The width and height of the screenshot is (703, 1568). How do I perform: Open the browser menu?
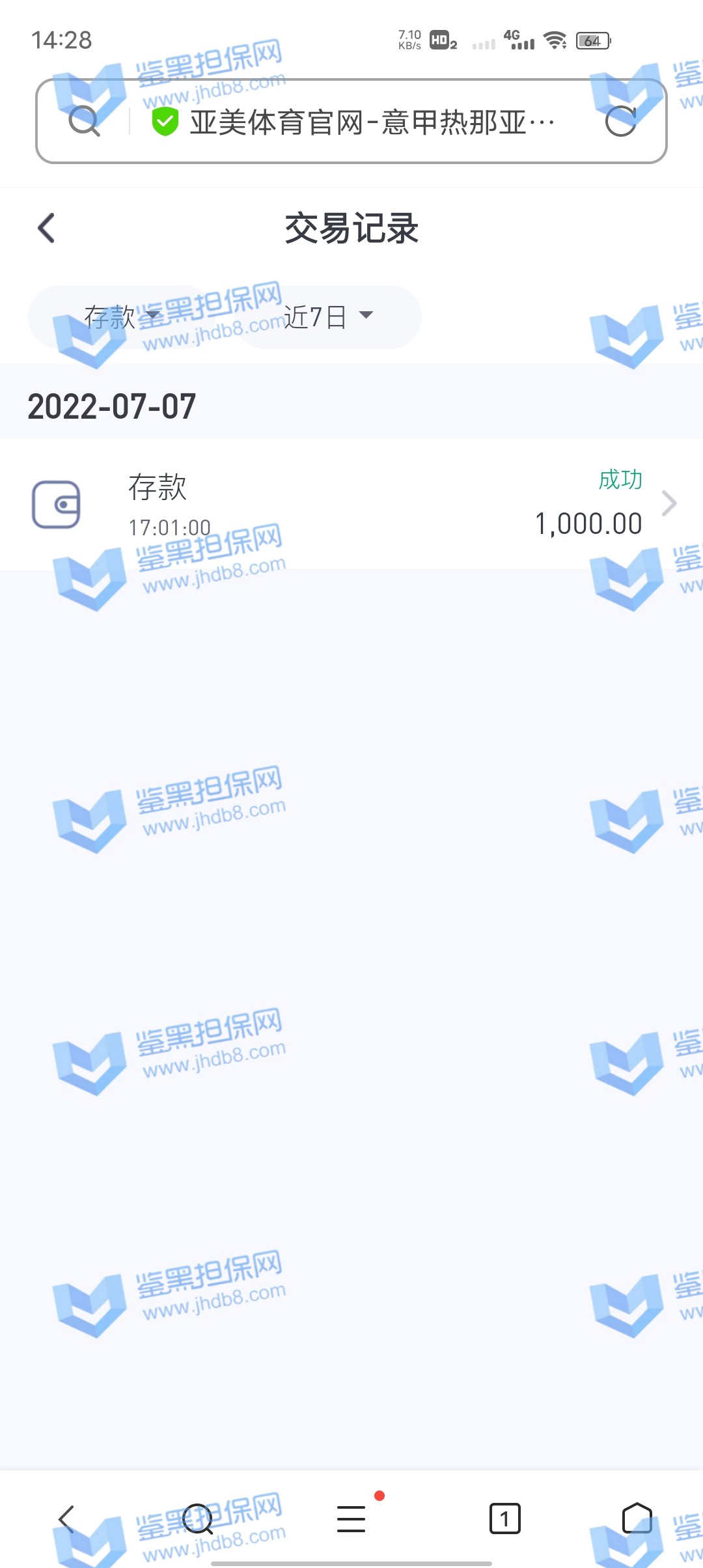tap(351, 1519)
